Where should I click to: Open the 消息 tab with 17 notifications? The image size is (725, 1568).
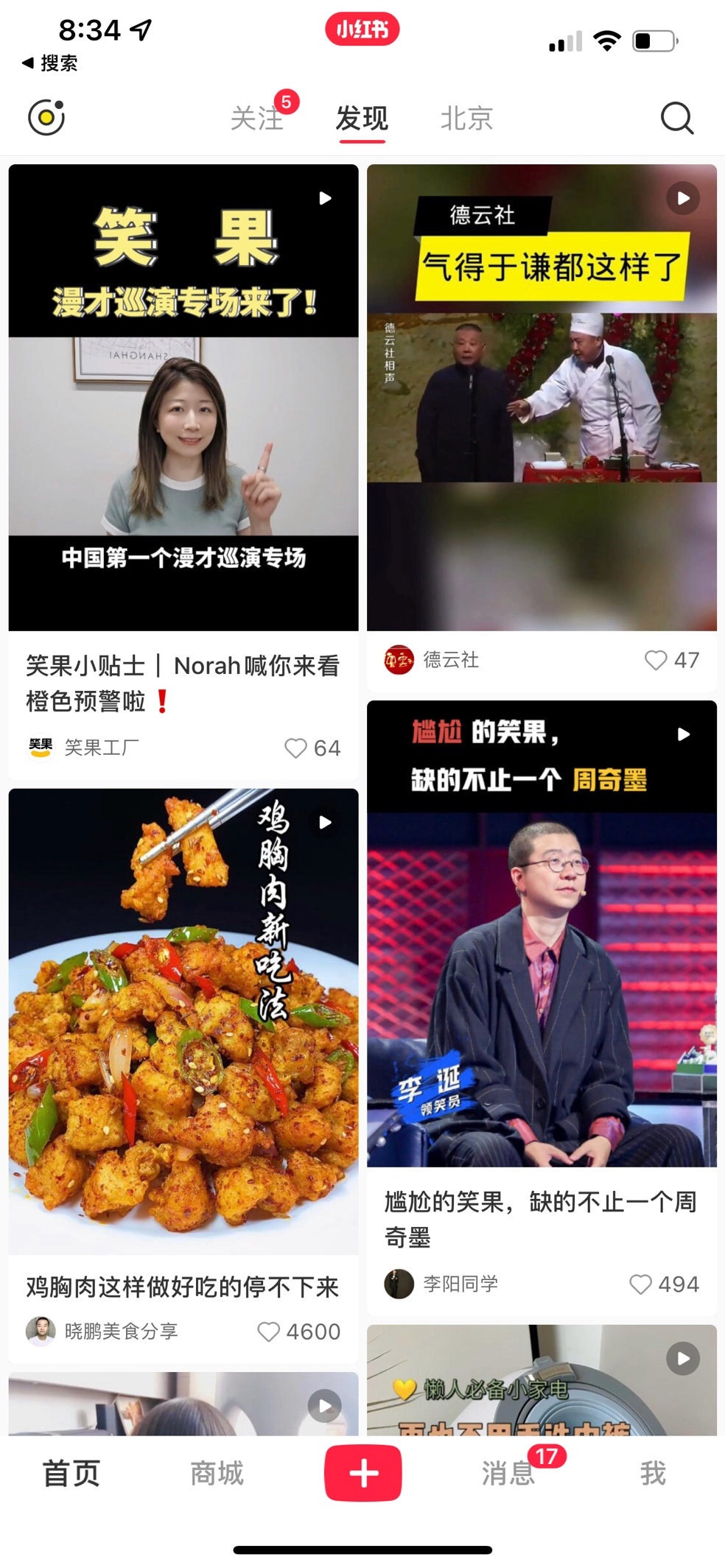pyautogui.click(x=508, y=1474)
